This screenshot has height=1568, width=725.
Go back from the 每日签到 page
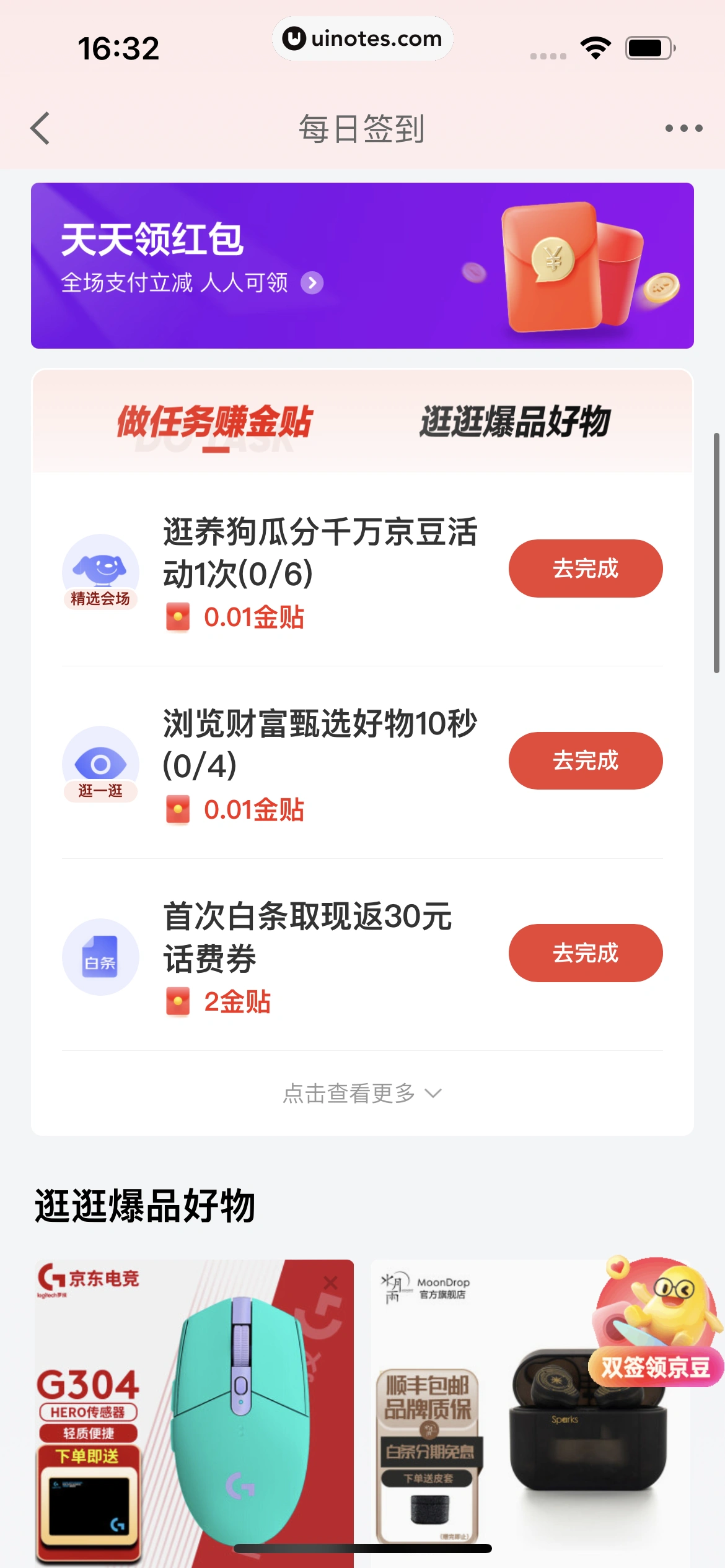[41, 129]
